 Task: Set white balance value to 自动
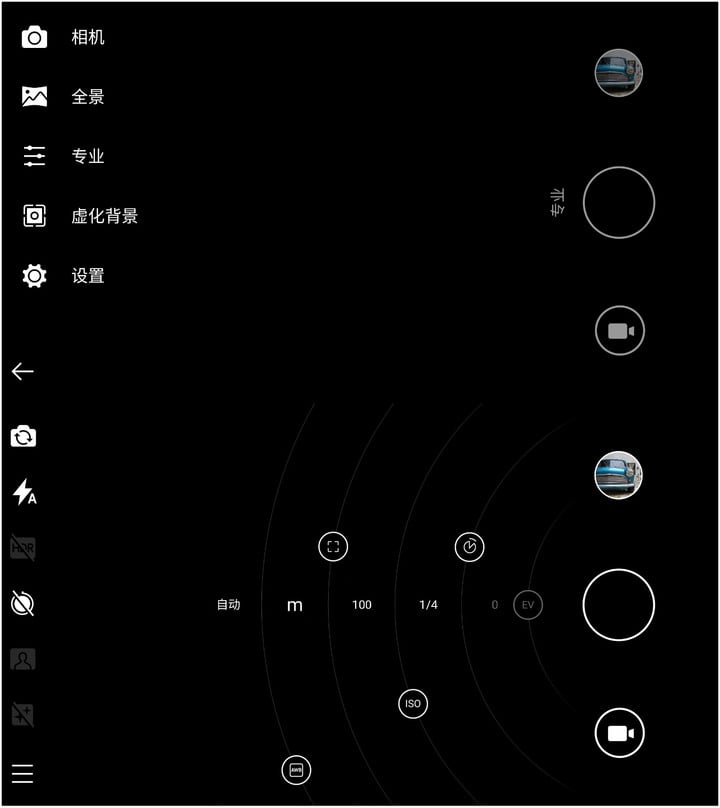229,605
